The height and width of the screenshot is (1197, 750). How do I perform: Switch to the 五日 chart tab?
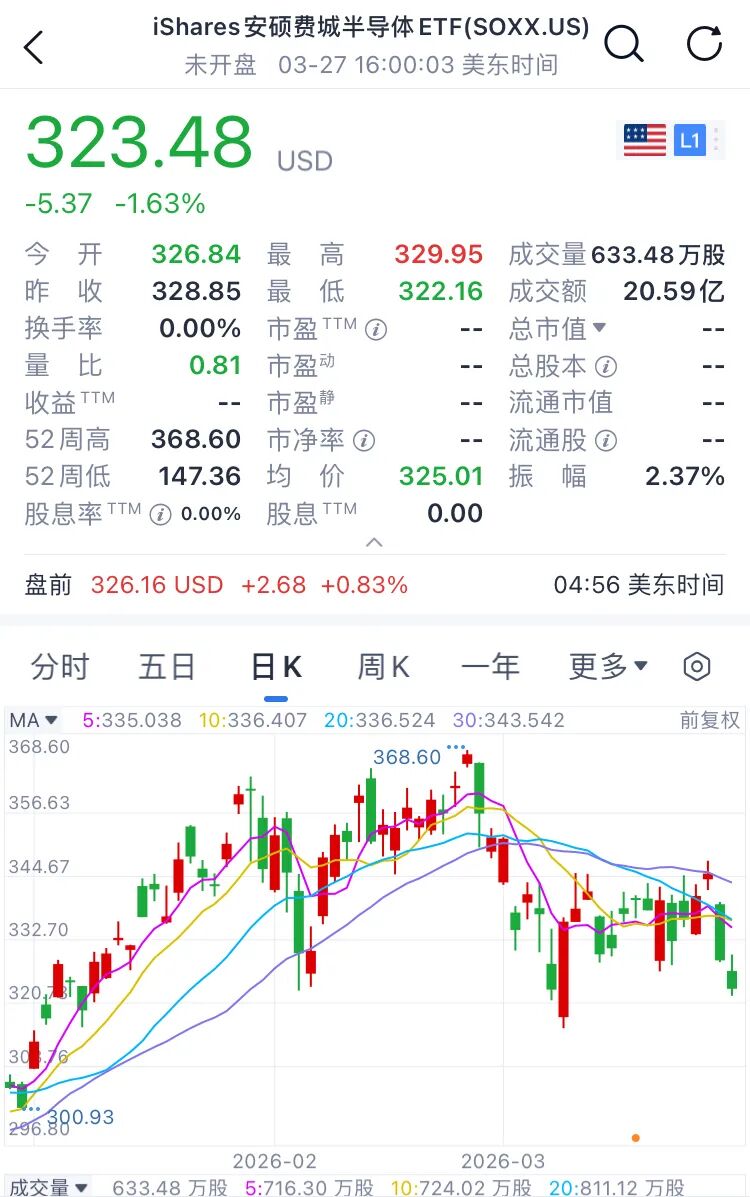(167, 667)
